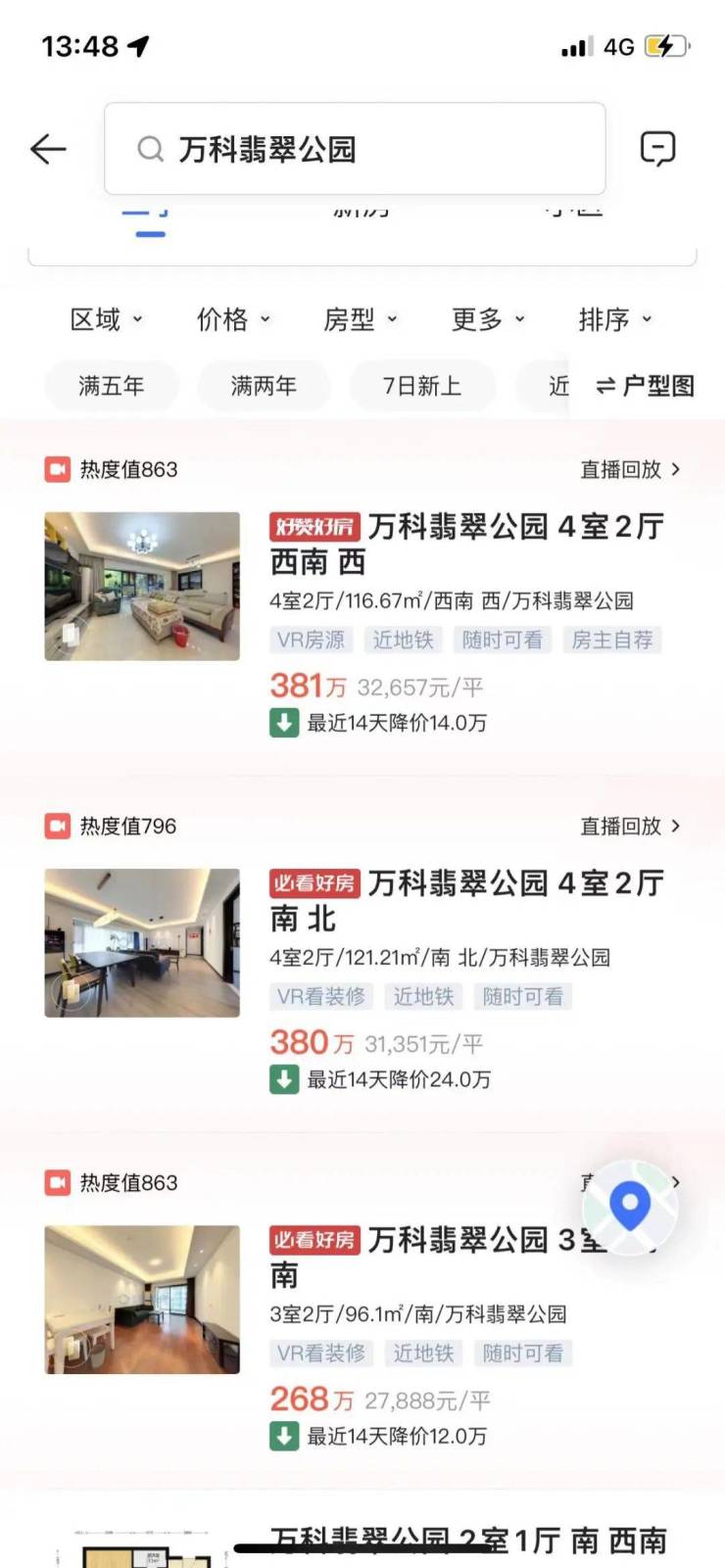Switch to 户型图 view mode
The width and height of the screenshot is (725, 1568).
[x=646, y=386]
